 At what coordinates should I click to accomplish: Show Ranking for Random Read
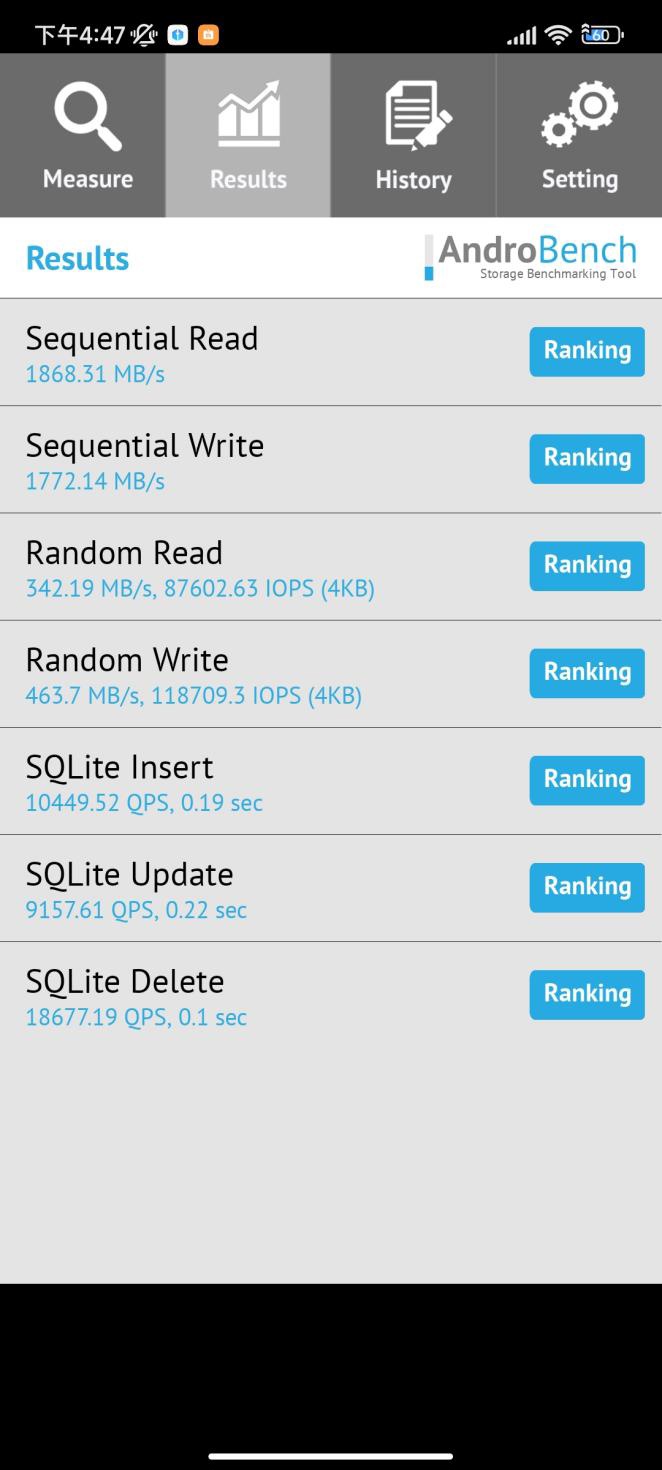pyautogui.click(x=587, y=565)
